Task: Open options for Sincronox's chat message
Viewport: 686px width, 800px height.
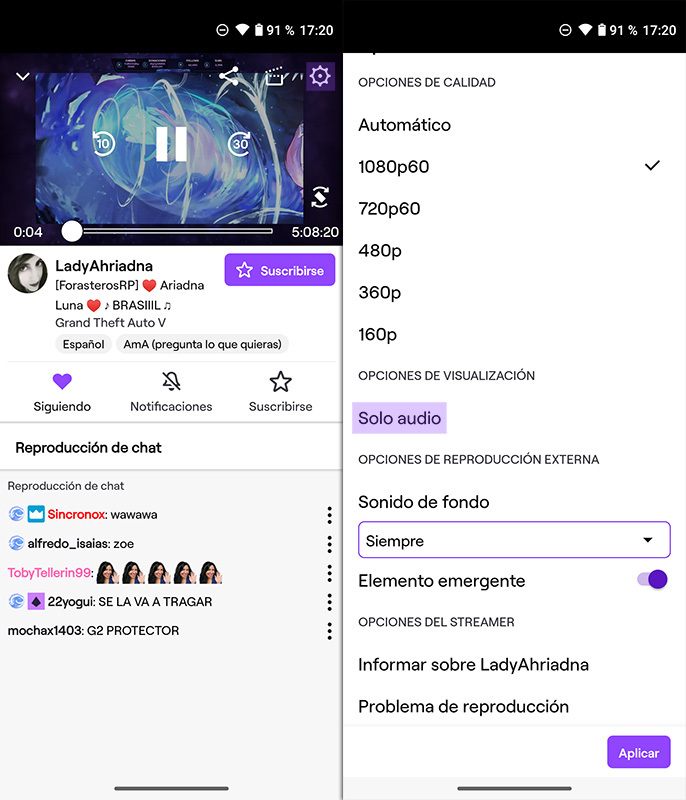Action: tap(329, 515)
